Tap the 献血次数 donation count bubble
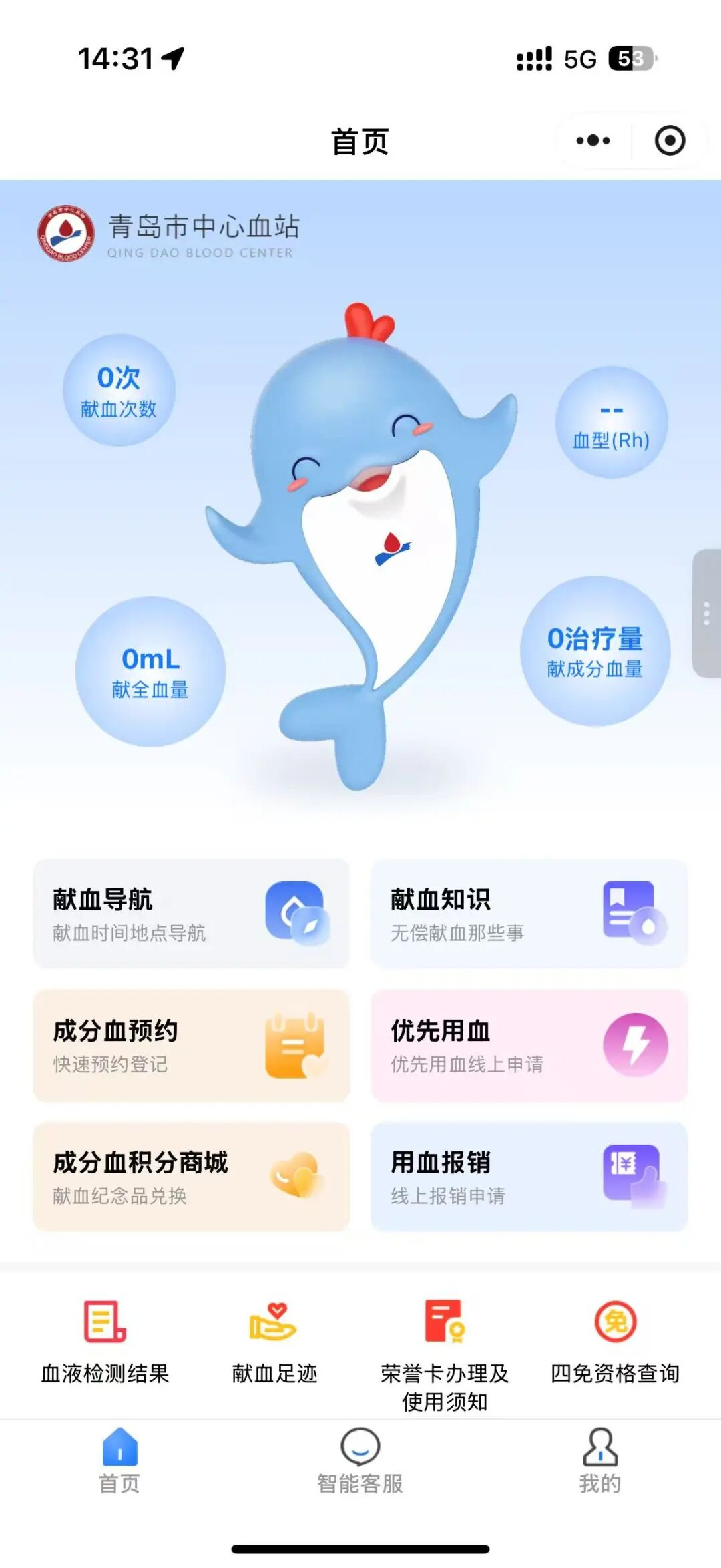 (119, 391)
